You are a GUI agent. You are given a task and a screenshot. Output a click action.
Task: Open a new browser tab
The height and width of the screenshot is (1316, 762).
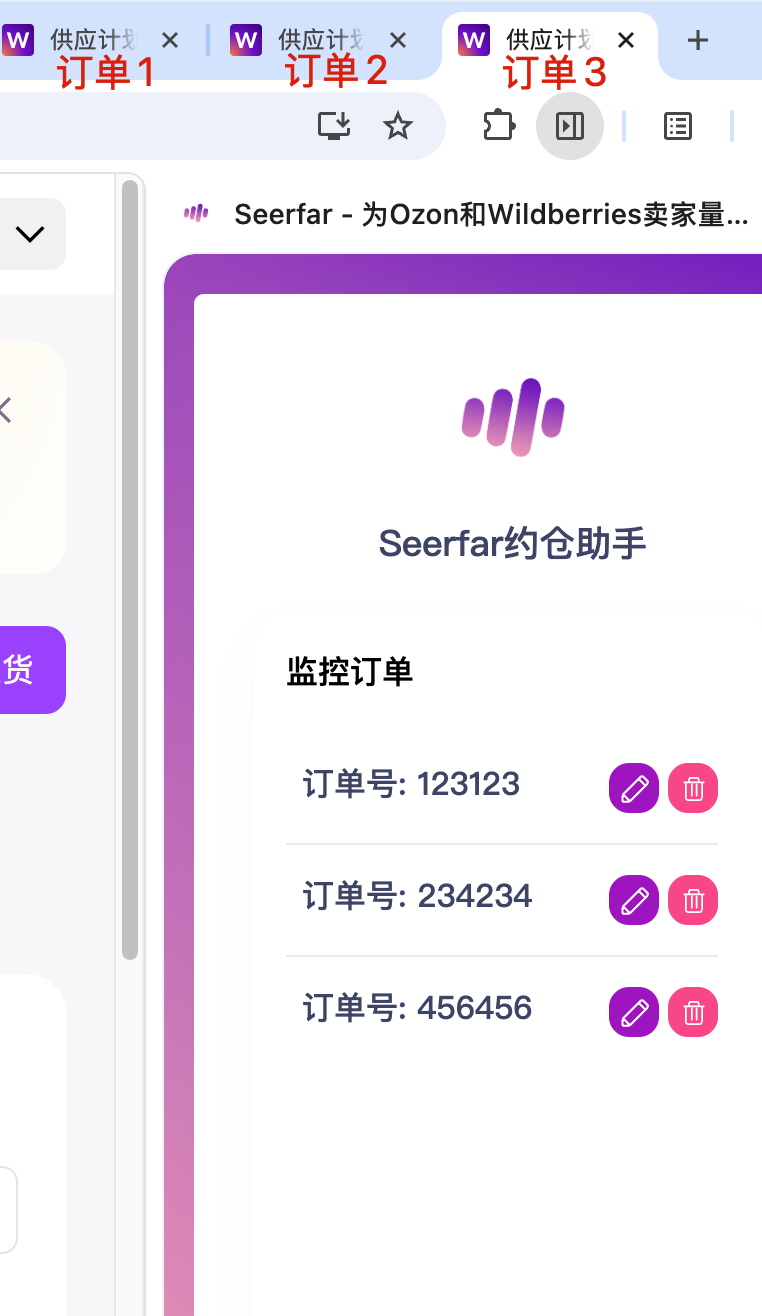point(698,40)
